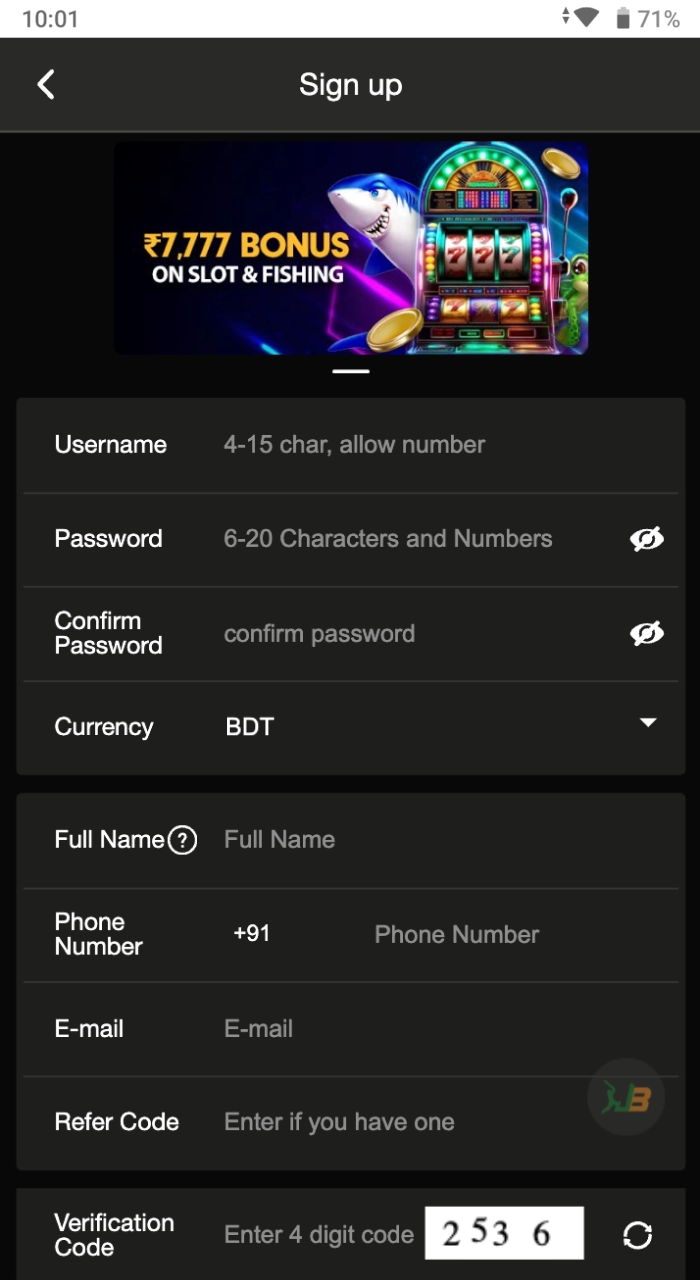Open the ₹7,777 bonus promo banner
The height and width of the screenshot is (1280, 700).
350,248
